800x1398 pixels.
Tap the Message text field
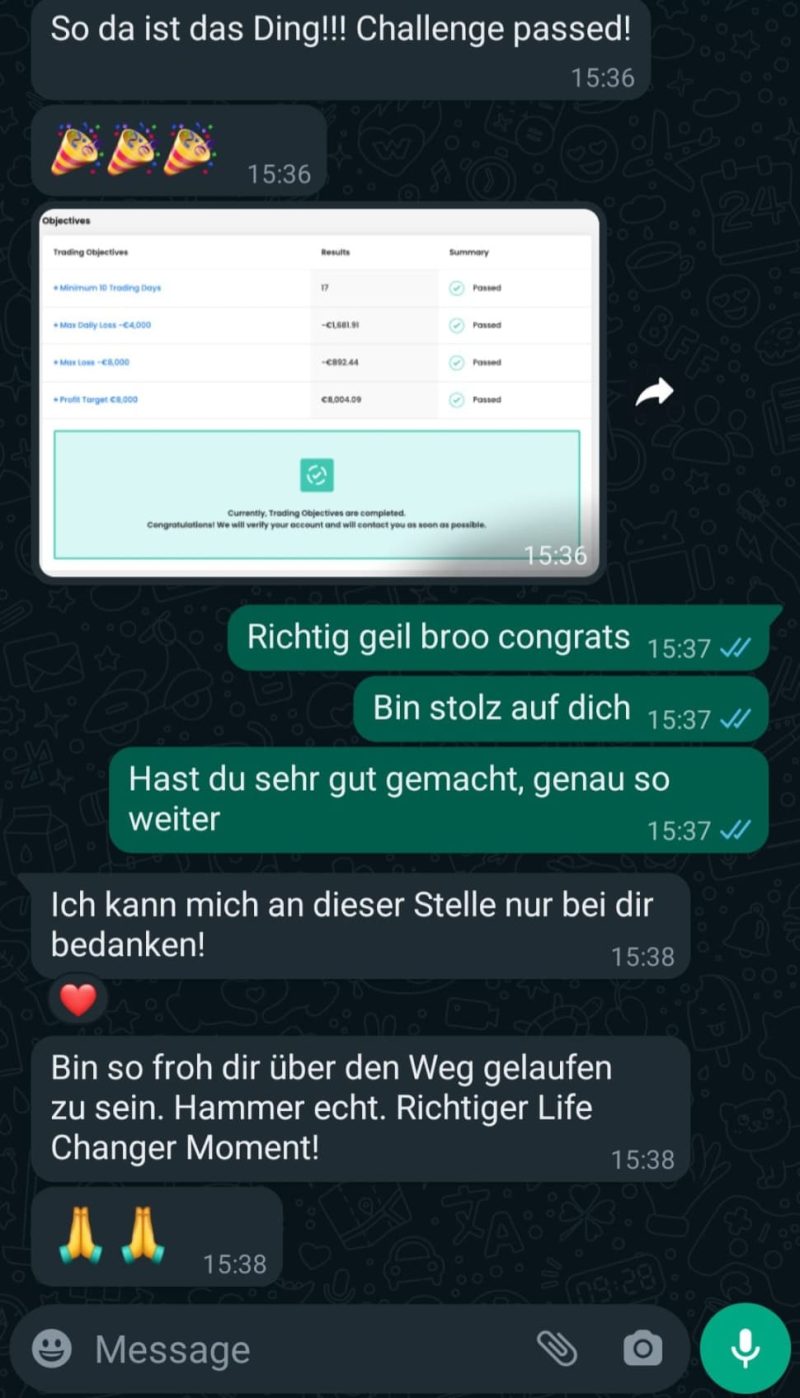[310, 1351]
